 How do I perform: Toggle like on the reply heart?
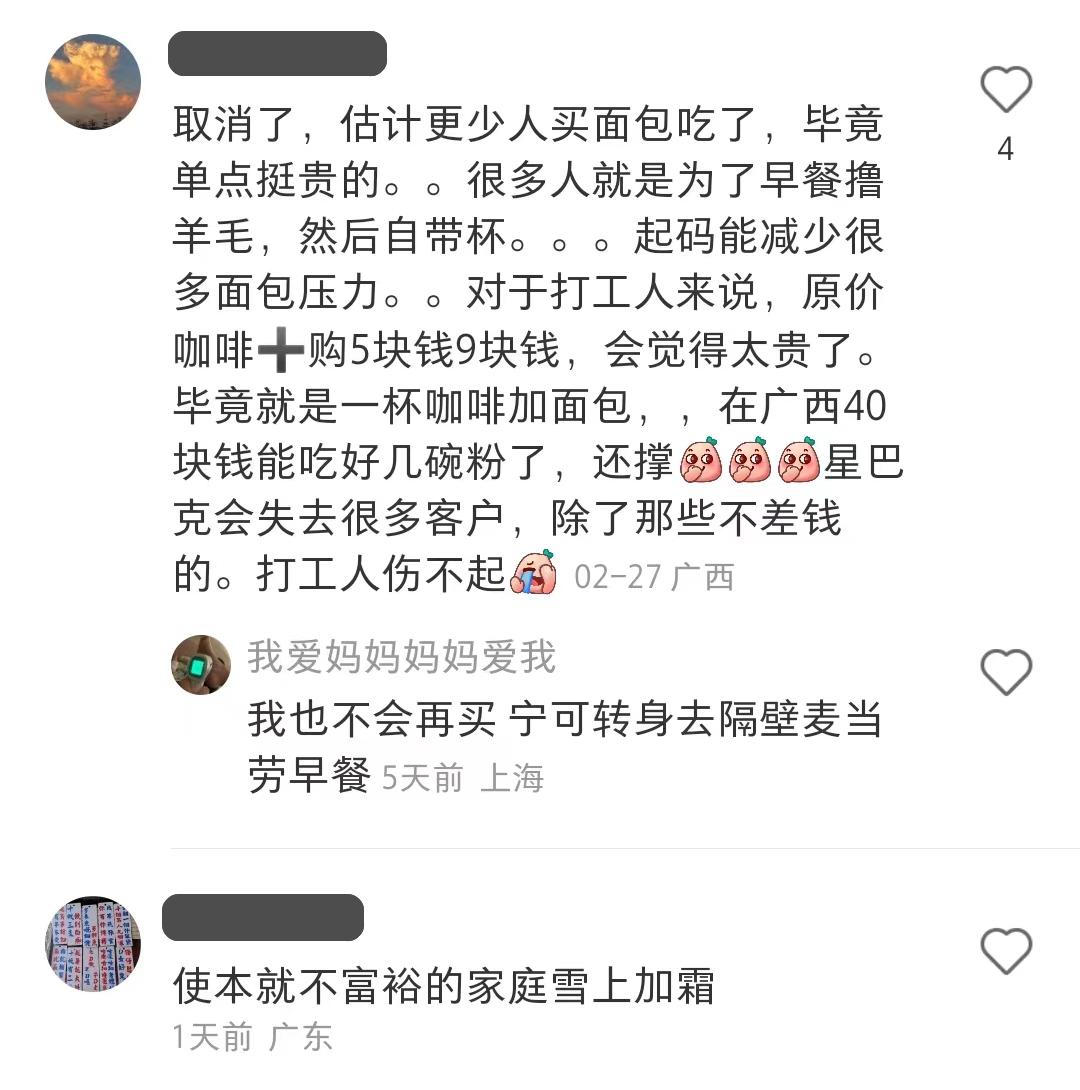[x=1006, y=671]
